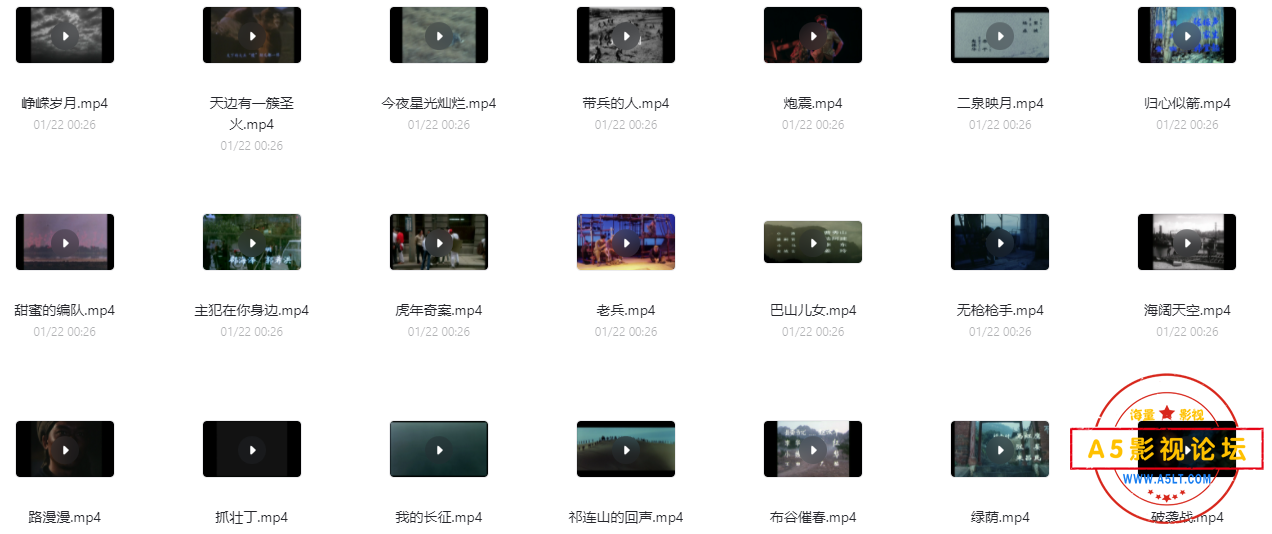Open 巴山儿女.mp4

coord(813,242)
